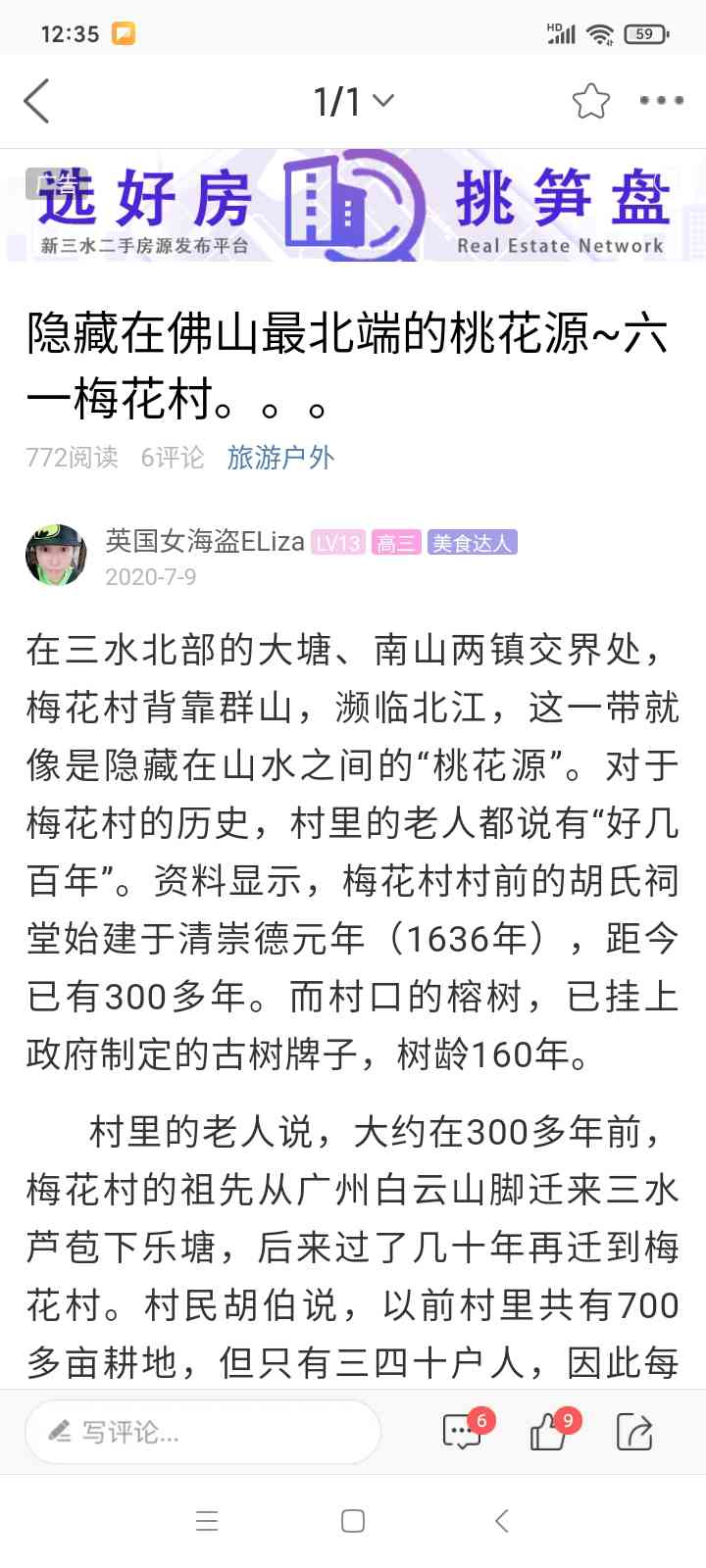Screen dimensions: 706x1568
Task: Tap the system home button
Action: 353,1521
